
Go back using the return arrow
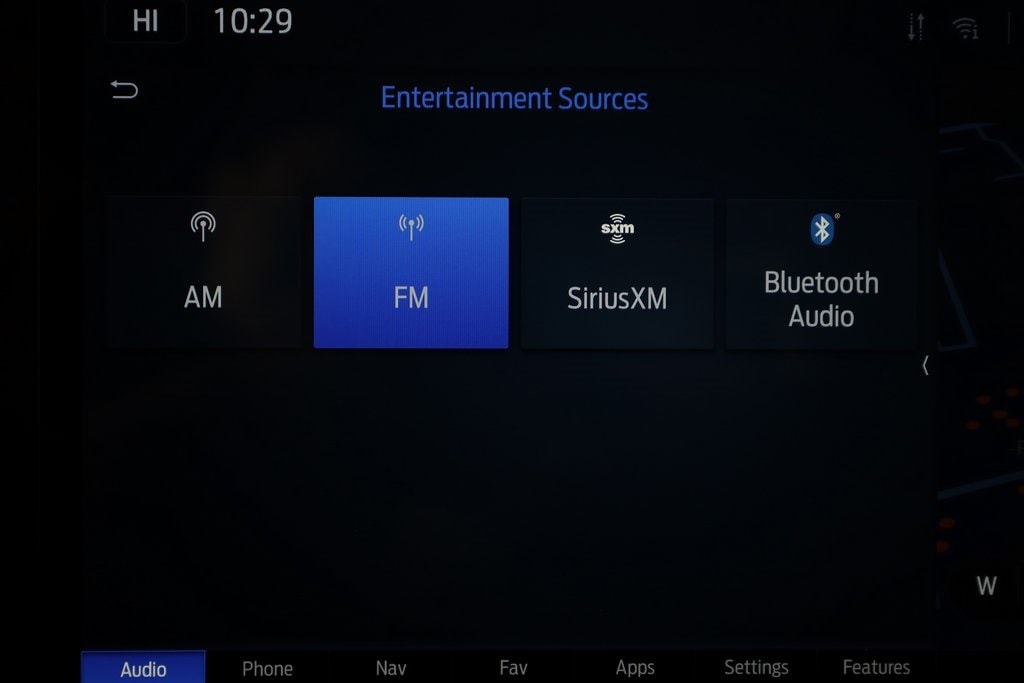coord(124,91)
